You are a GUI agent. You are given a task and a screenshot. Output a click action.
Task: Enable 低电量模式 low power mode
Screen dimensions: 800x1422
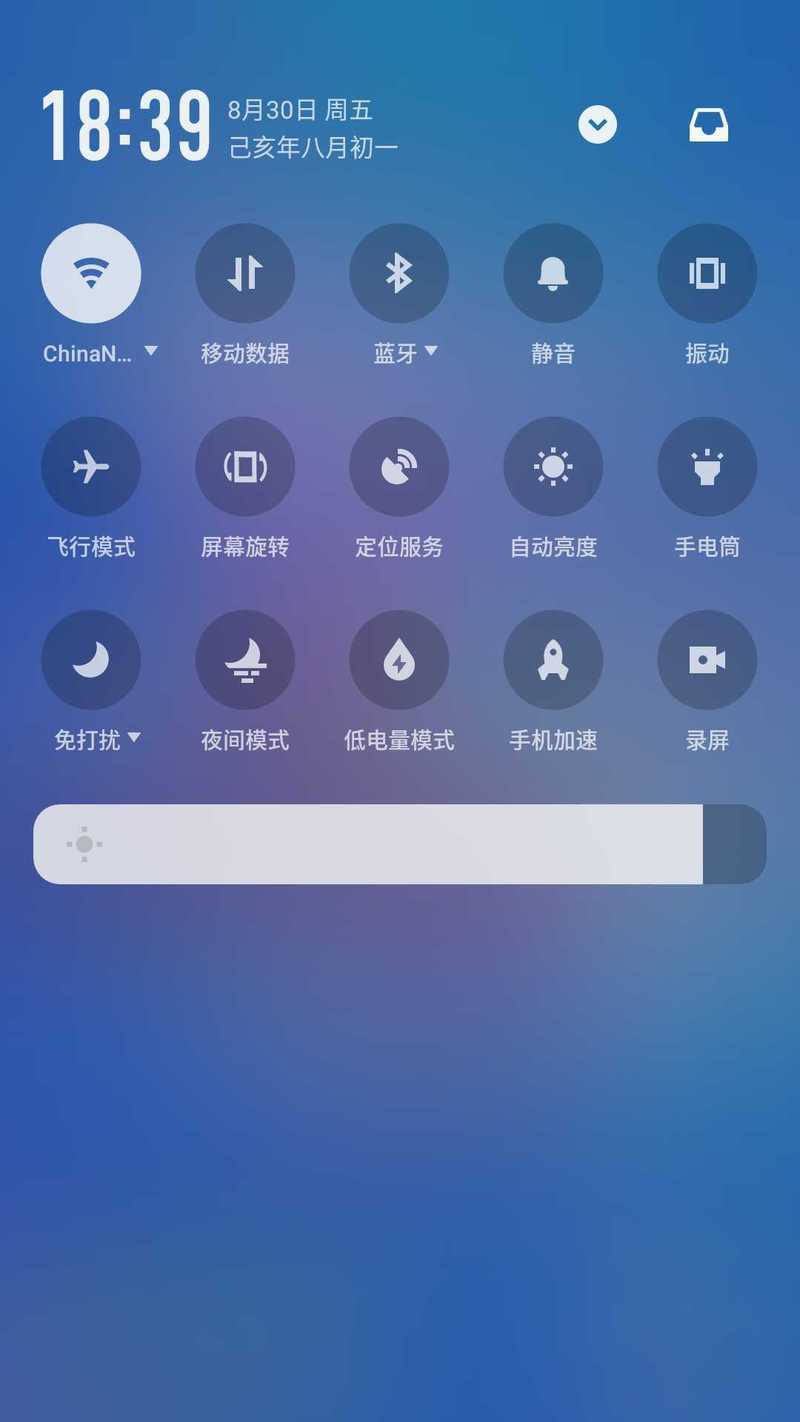399,660
